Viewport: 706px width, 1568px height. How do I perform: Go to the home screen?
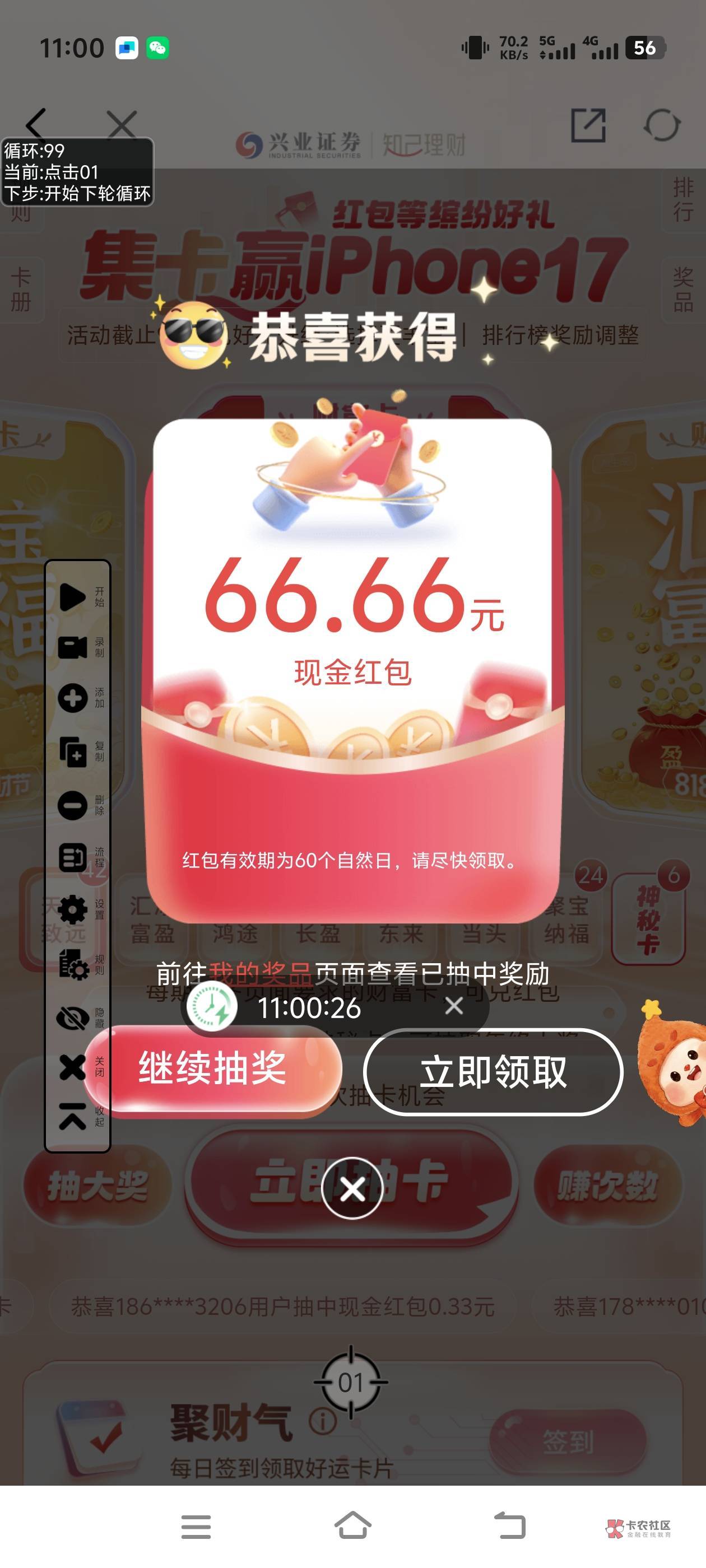(x=352, y=1525)
